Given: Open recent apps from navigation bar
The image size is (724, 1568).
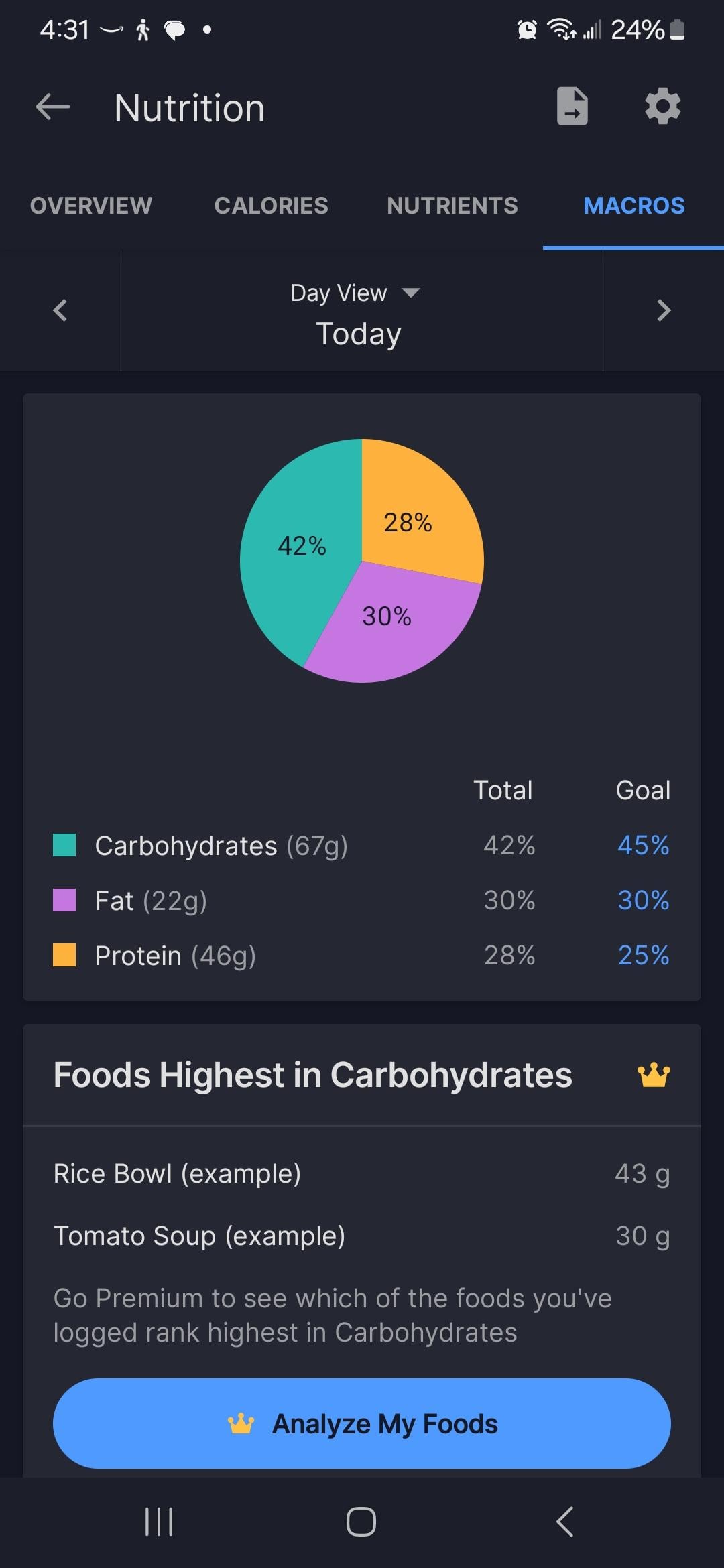Looking at the screenshot, I should (159, 1522).
